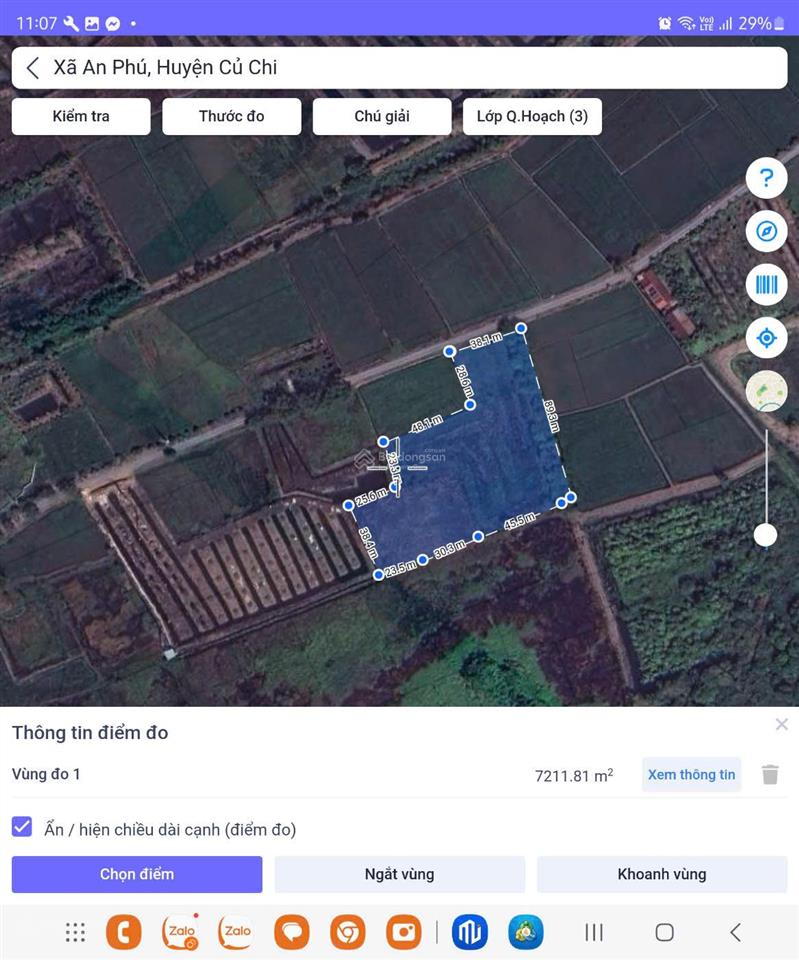Open the Xem thông tin link
This screenshot has width=799, height=960.
click(x=691, y=774)
